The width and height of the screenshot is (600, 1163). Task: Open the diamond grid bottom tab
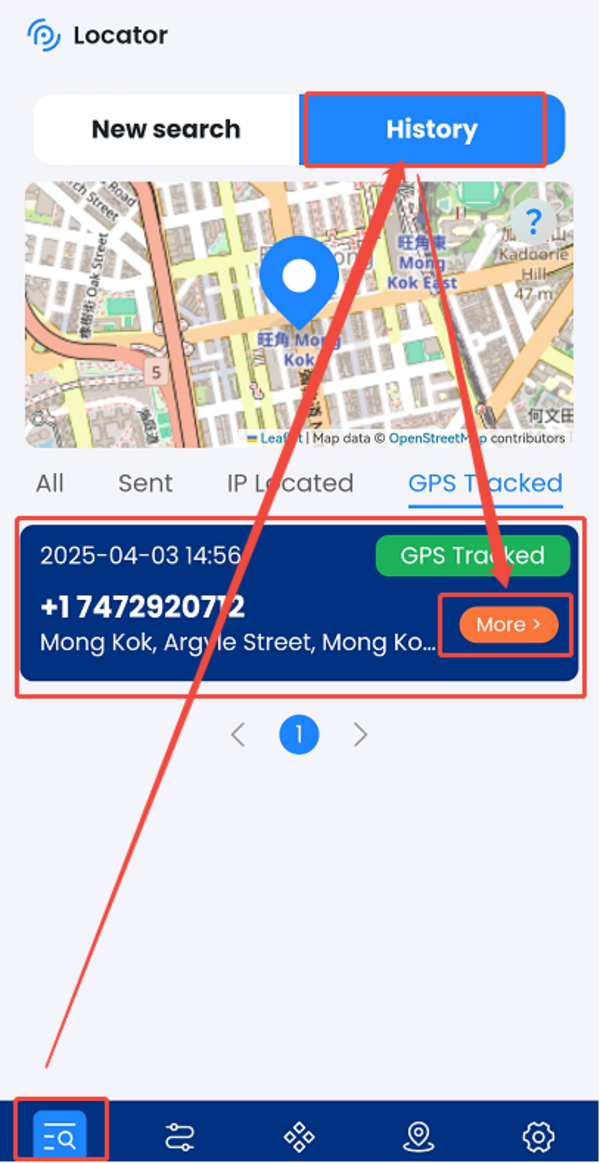(299, 1136)
